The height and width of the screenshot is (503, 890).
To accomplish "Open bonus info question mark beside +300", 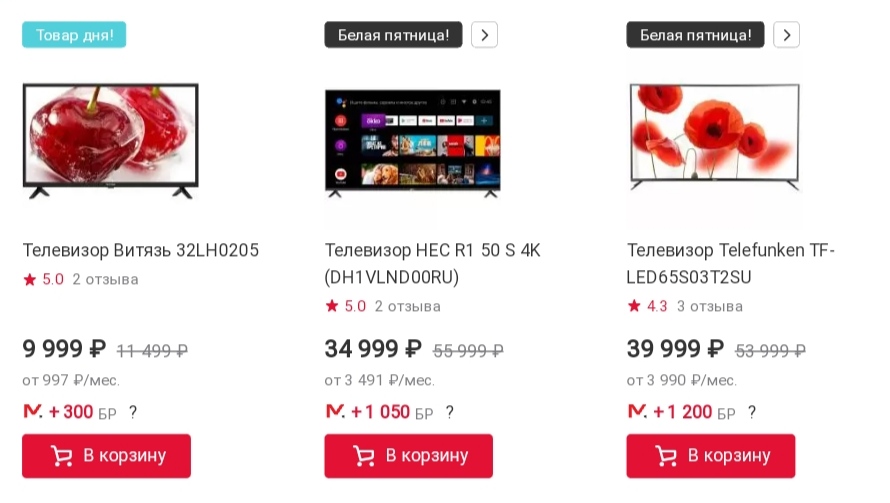I will [133, 412].
